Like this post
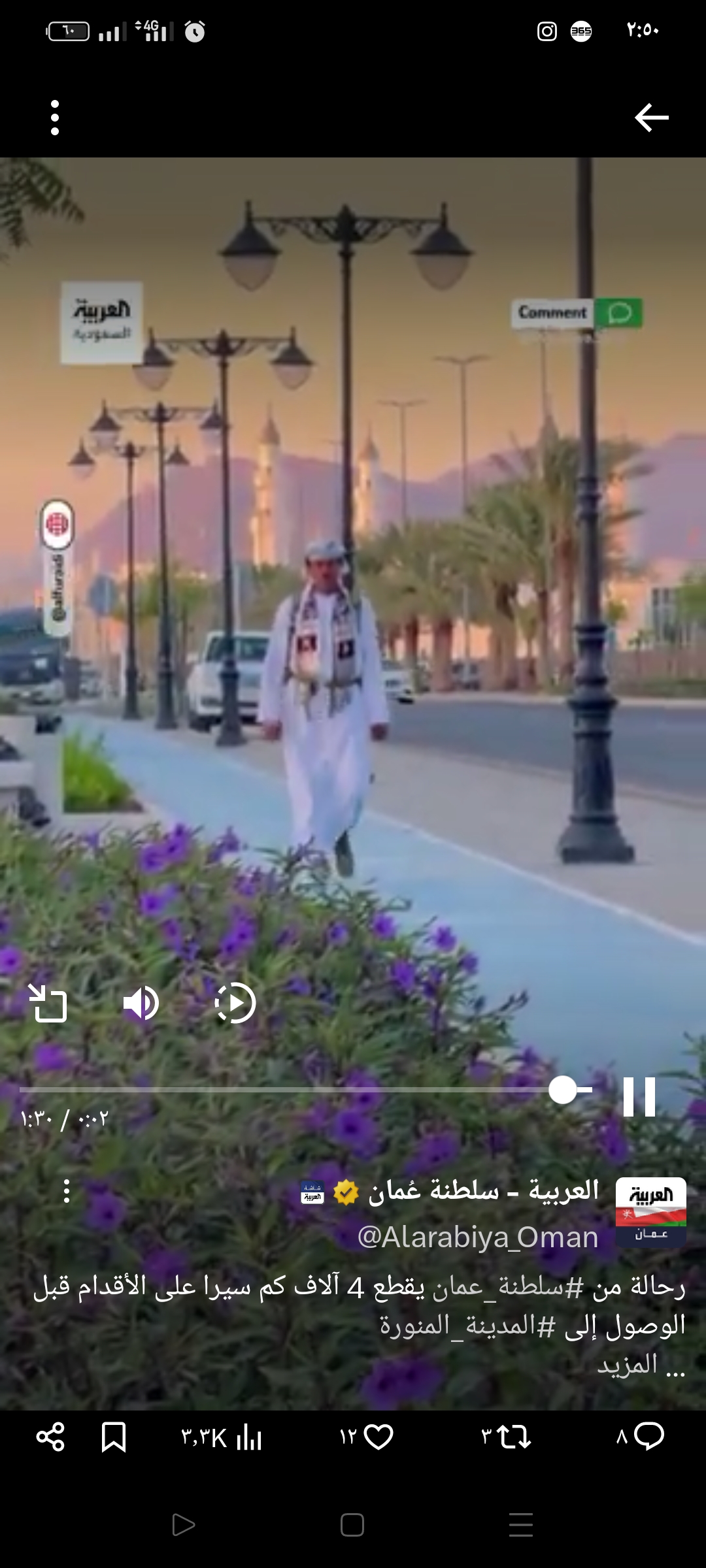The width and height of the screenshot is (706, 1568). tap(366, 1437)
